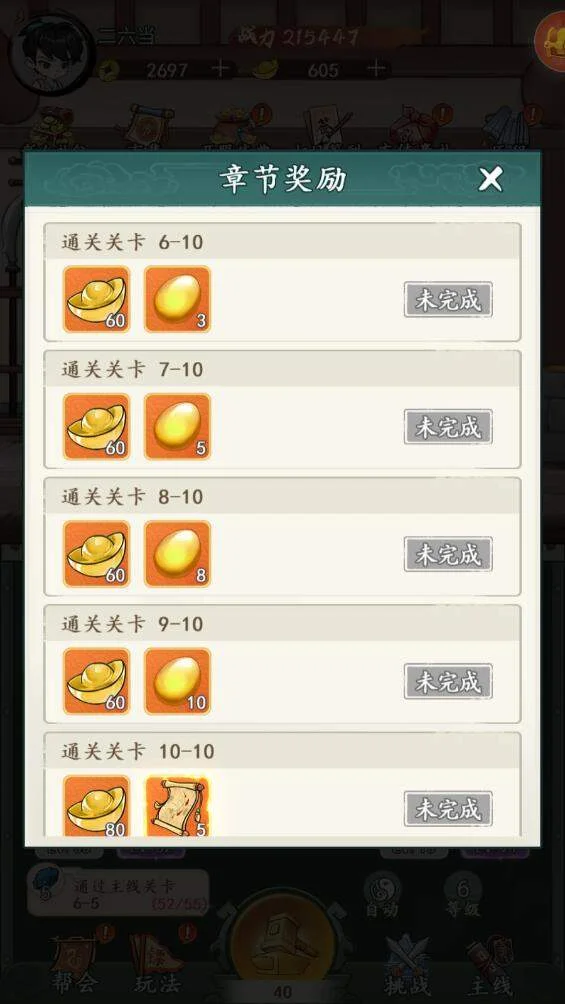Tap 未完成 button for stage 6-10
The image size is (565, 1004).
448,300
